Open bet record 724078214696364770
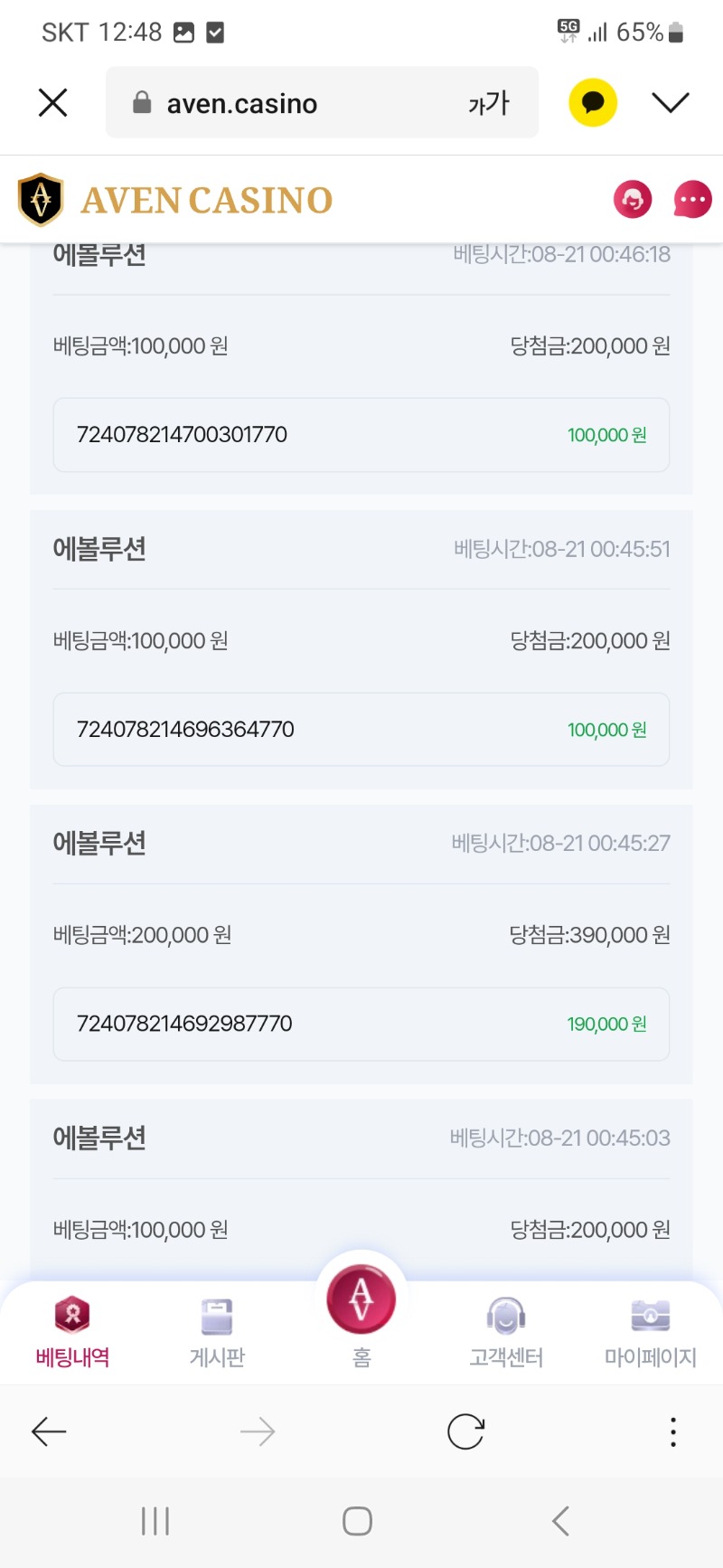The image size is (723, 1568). tap(361, 730)
